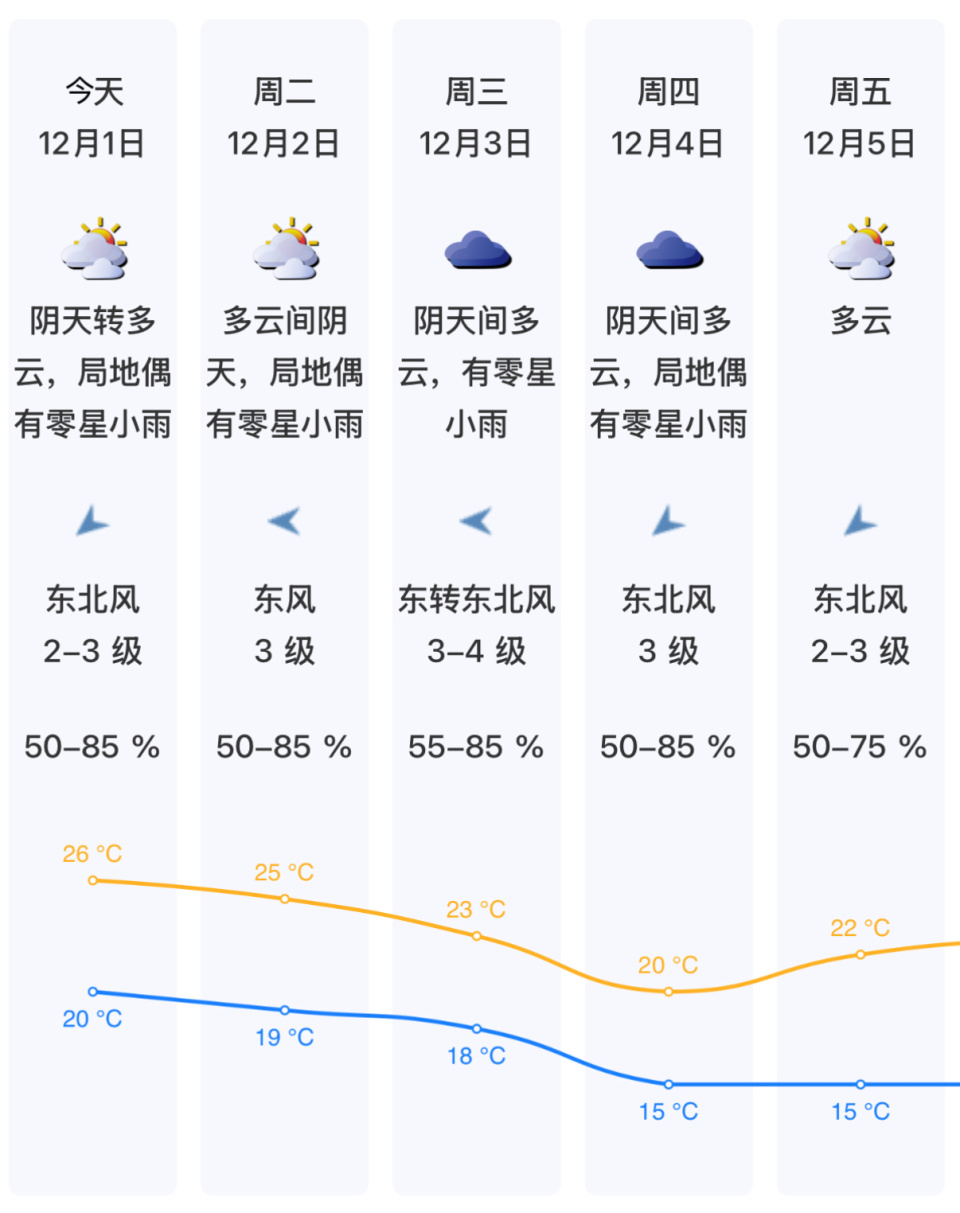Click the 22 °C point on the orange curve

(x=861, y=955)
